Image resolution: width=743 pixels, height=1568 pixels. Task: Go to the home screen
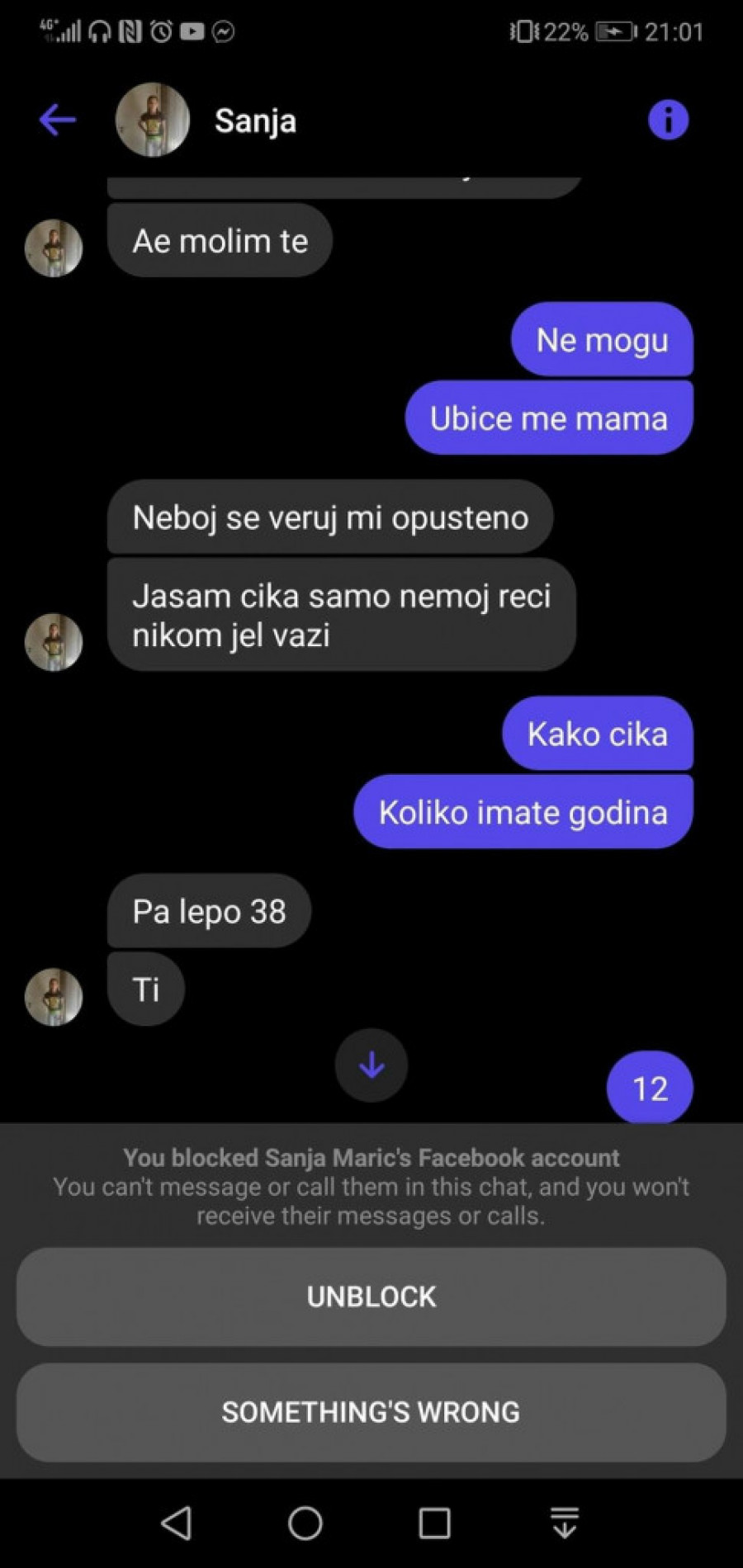(305, 1523)
